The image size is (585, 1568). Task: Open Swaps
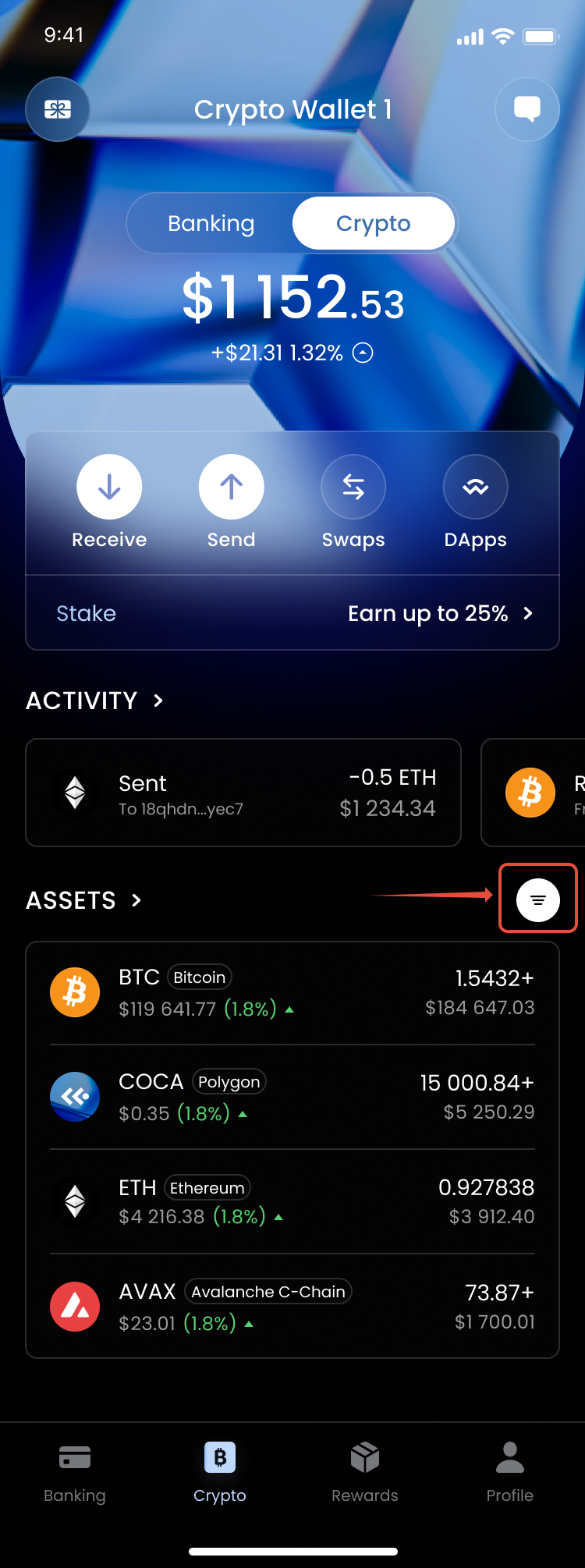pyautogui.click(x=353, y=488)
